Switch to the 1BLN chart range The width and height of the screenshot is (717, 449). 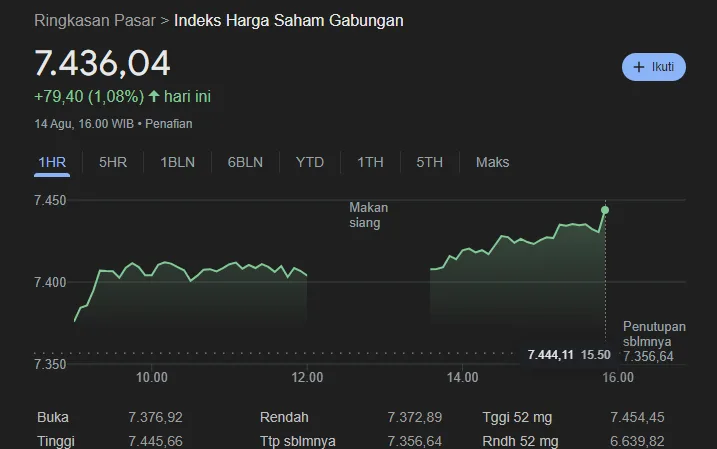[x=177, y=162]
